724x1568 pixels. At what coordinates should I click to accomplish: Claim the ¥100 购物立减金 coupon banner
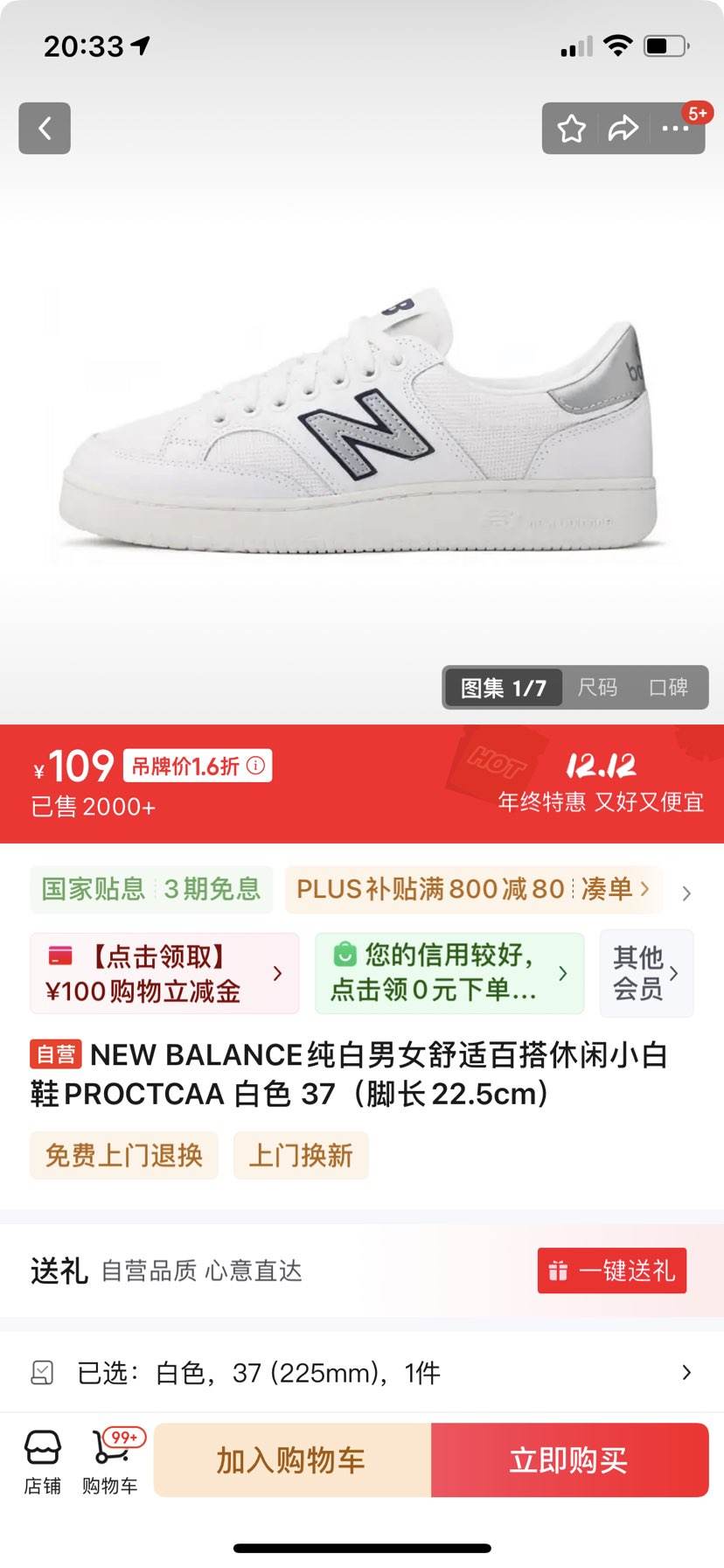(x=164, y=972)
